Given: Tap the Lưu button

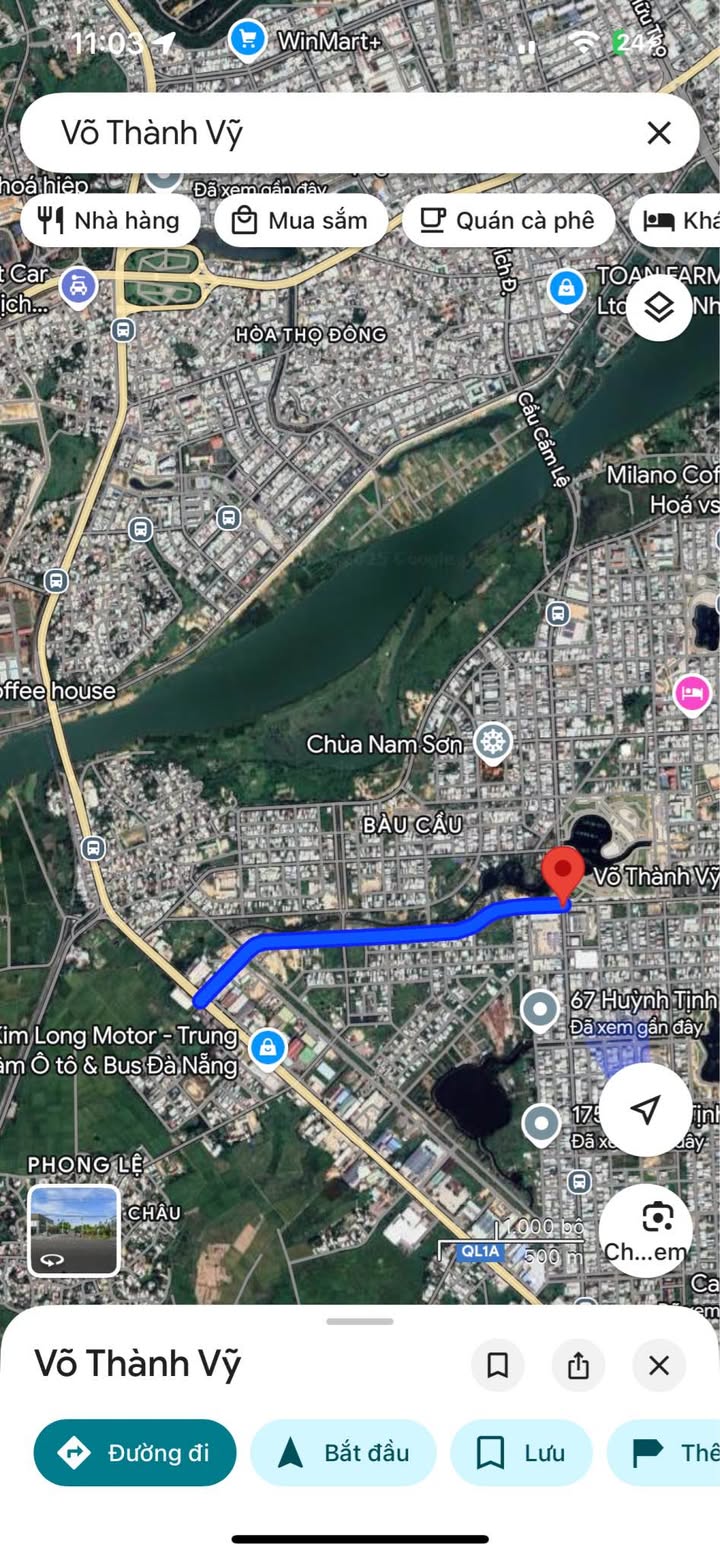Looking at the screenshot, I should coord(521,1452).
